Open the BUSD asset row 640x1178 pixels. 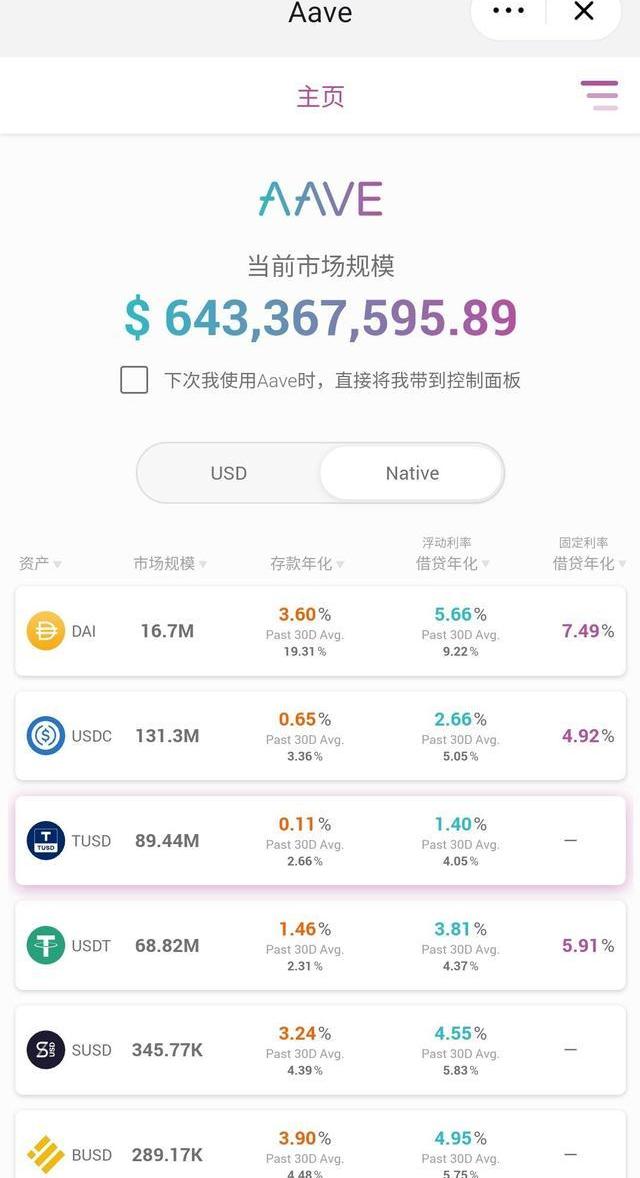[x=320, y=1152]
